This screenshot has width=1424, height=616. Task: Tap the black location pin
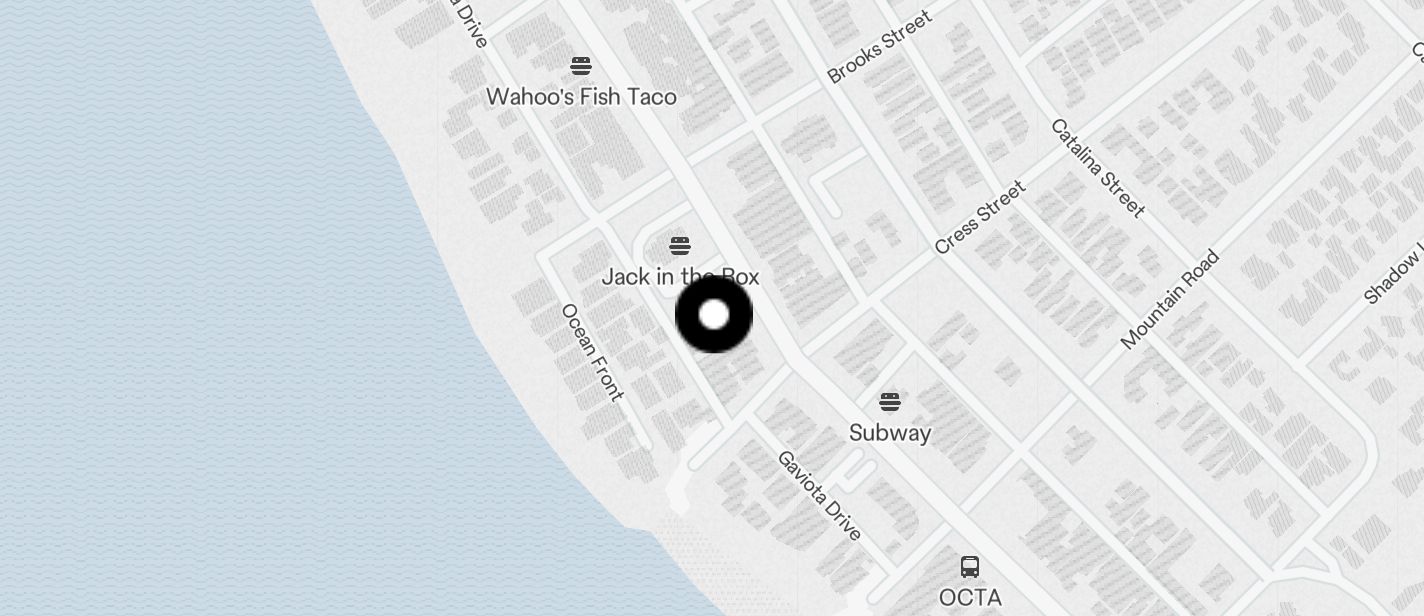point(714,315)
